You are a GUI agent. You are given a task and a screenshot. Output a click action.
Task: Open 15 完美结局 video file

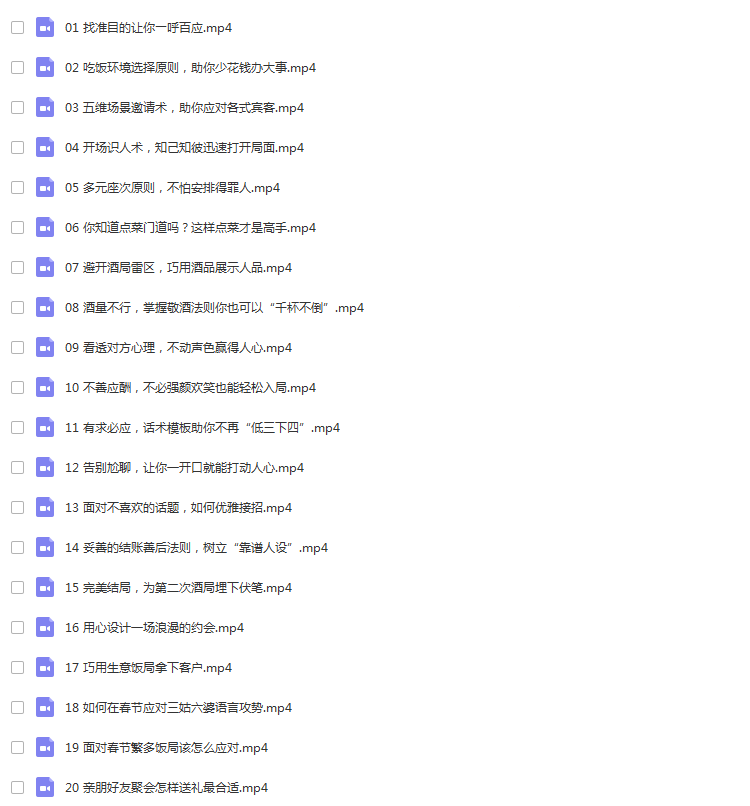point(178,588)
